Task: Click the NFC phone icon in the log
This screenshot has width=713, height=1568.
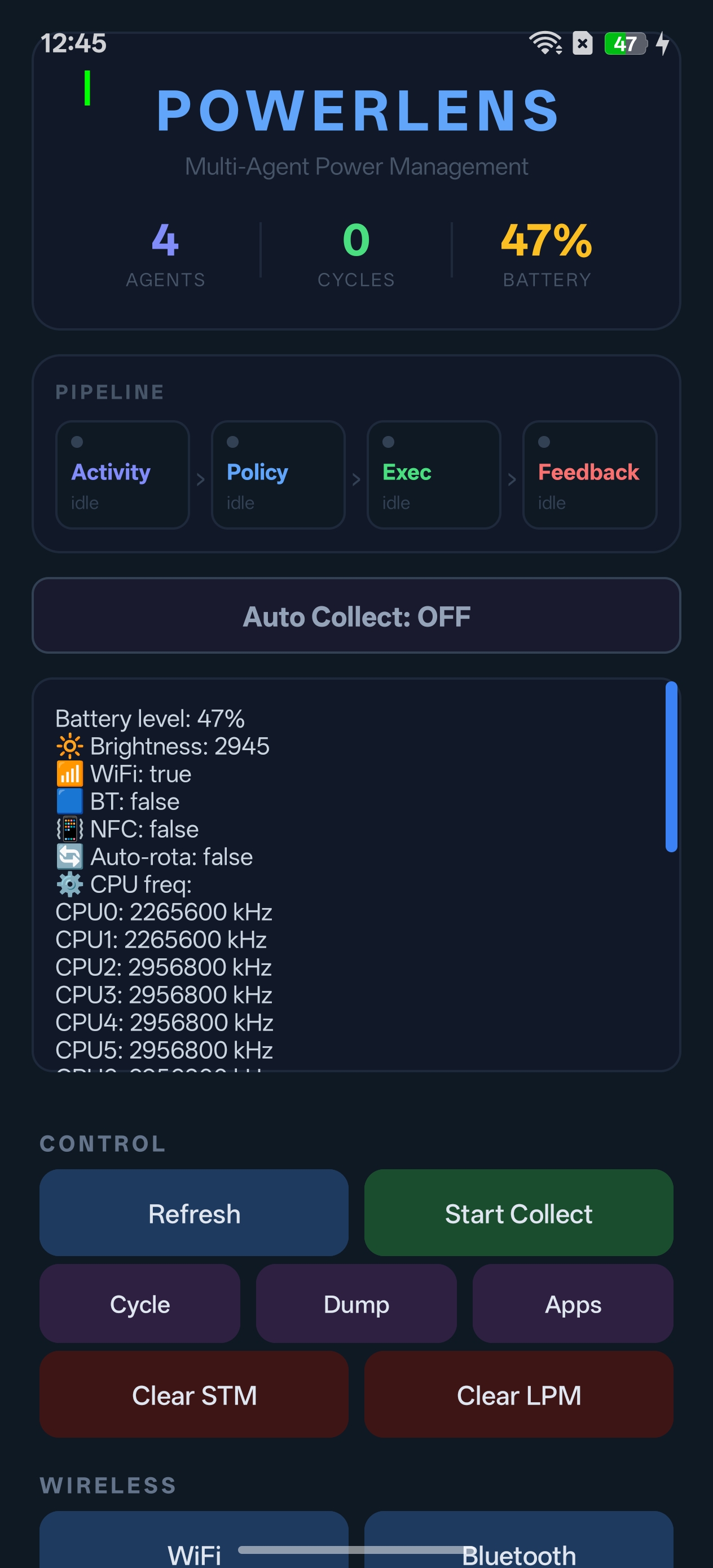Action: (69, 829)
